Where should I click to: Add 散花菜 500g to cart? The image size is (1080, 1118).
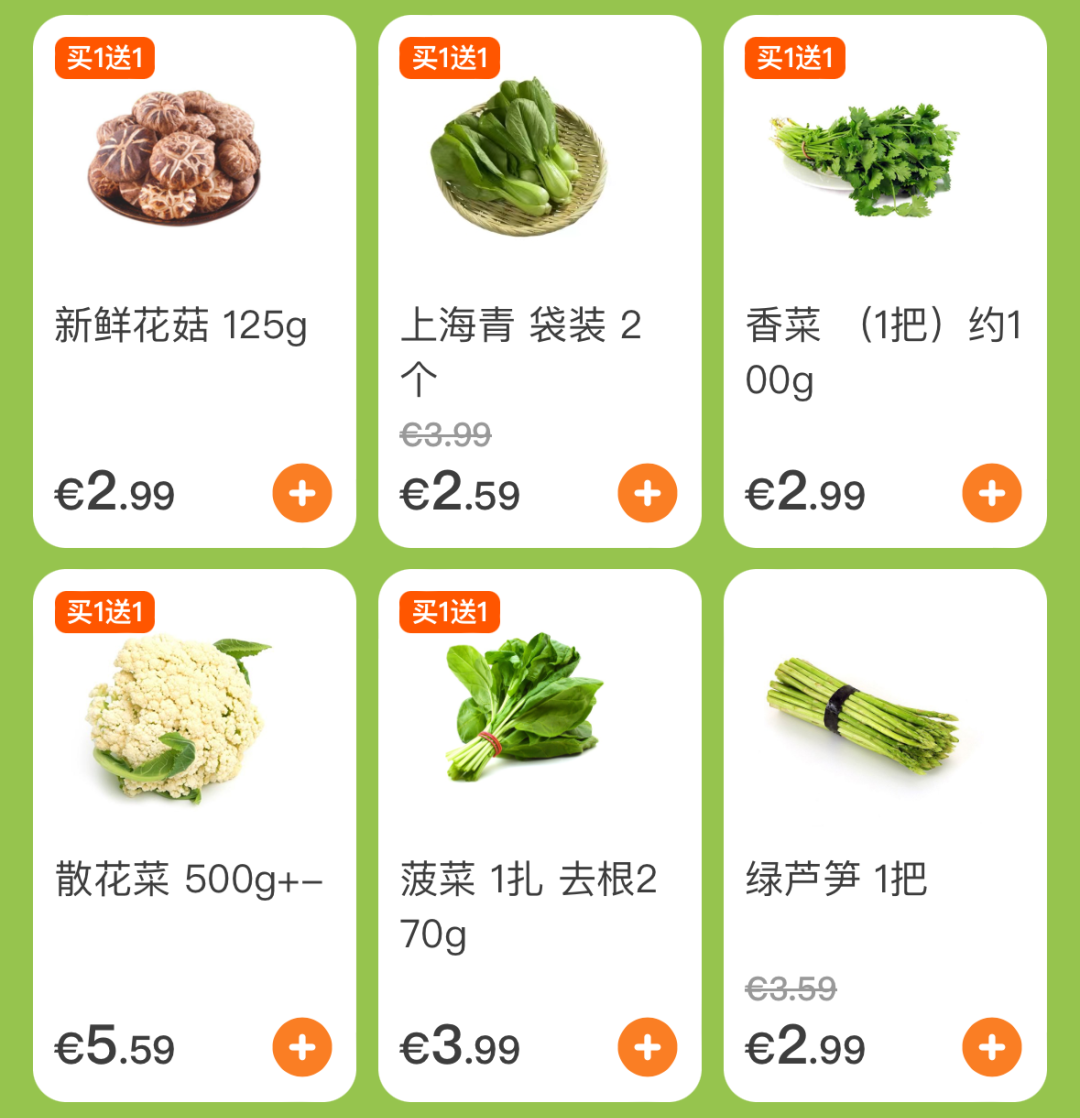tap(302, 1047)
